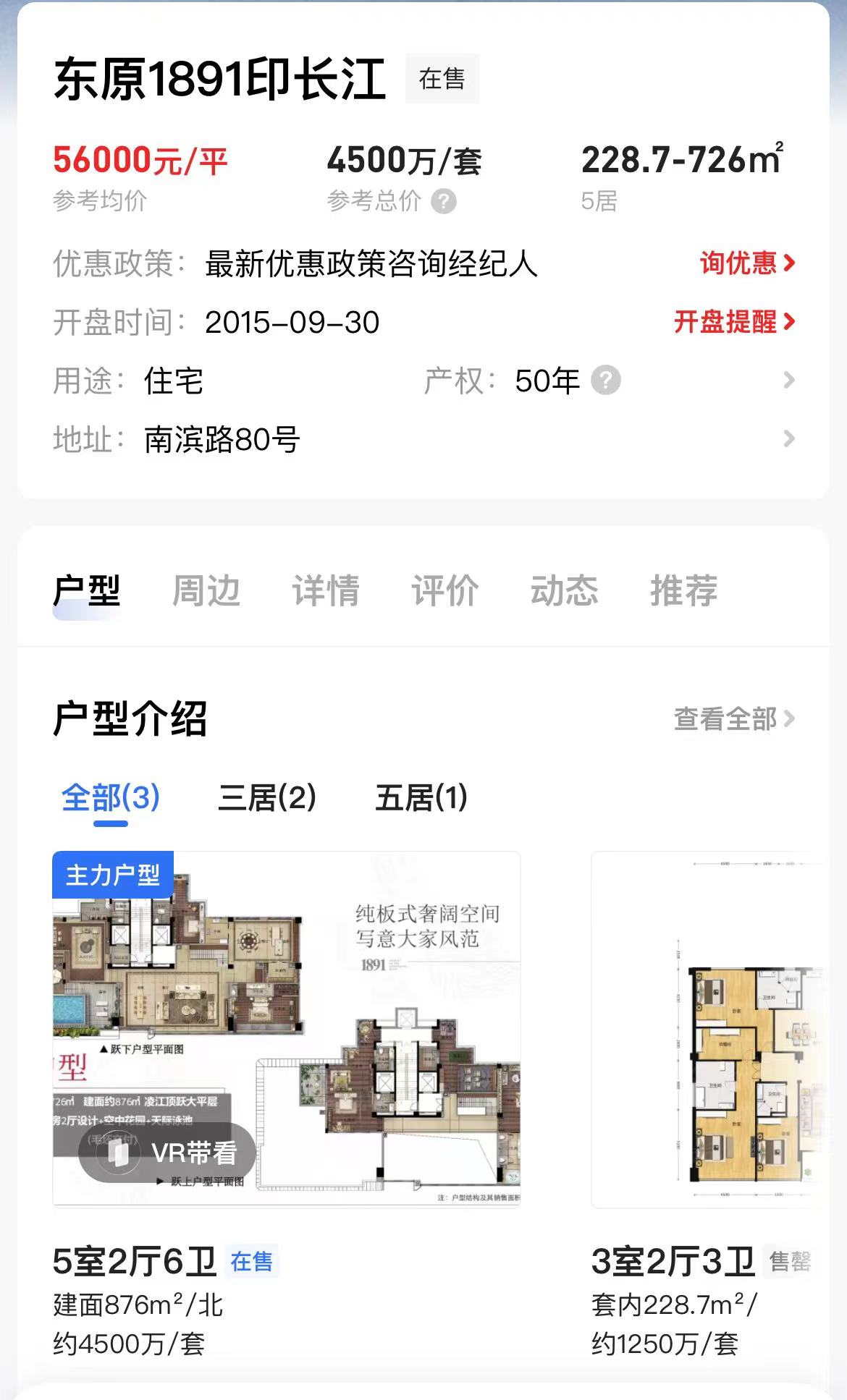Open the help icon next to 参考总价
847x1400 pixels.
click(x=444, y=201)
